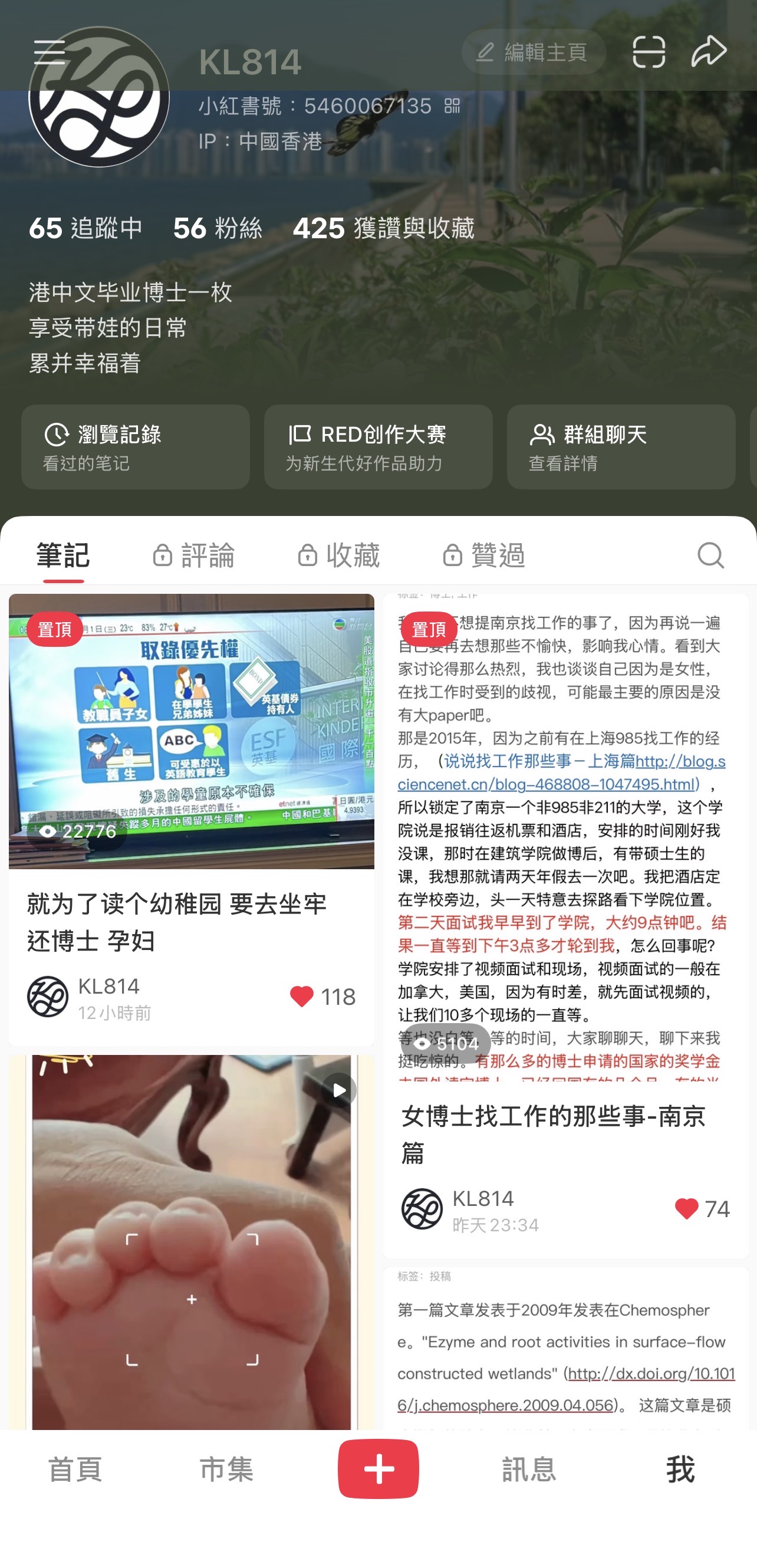Open the 訊息 messages tab
Screen dimensions: 757x1568
pos(529,1469)
